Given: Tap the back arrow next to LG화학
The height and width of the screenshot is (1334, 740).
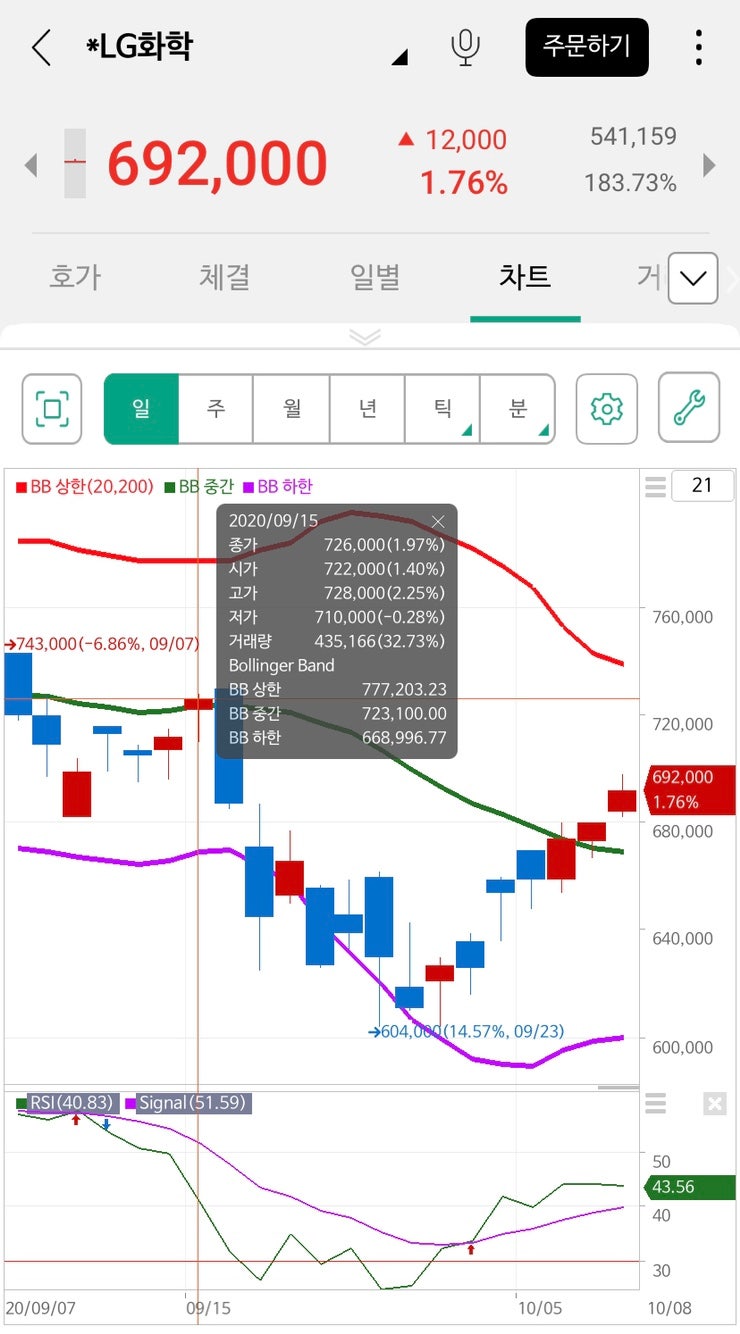Looking at the screenshot, I should [40, 47].
